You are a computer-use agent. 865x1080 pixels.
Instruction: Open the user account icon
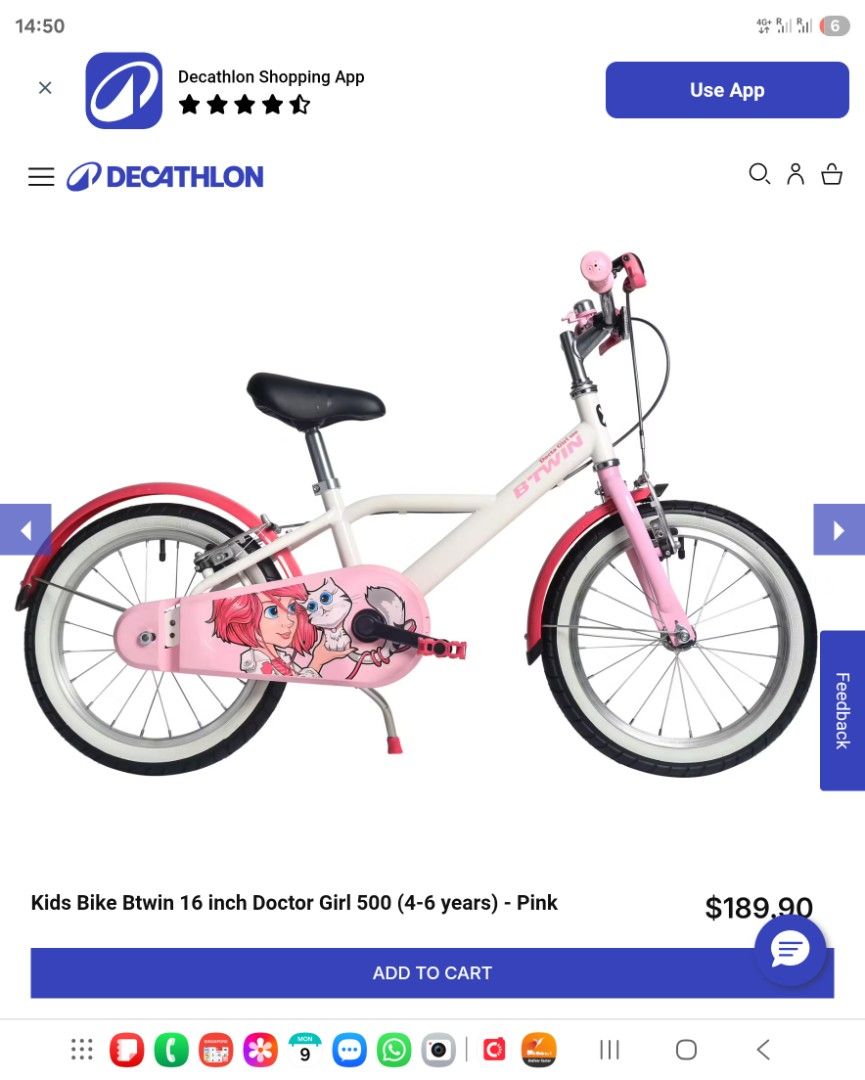[x=796, y=174]
